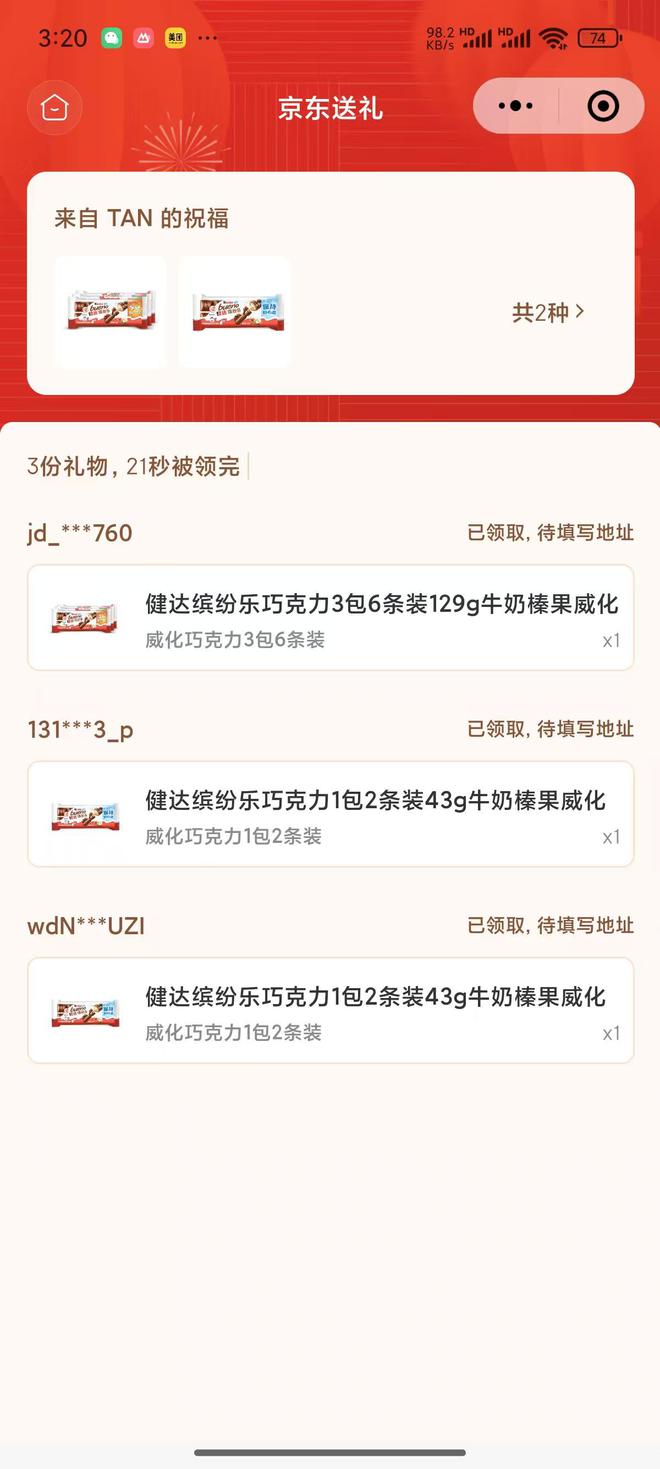660x1469 pixels.
Task: Open 131***3_p's 1包2条装 chocolate gift card
Action: (331, 814)
